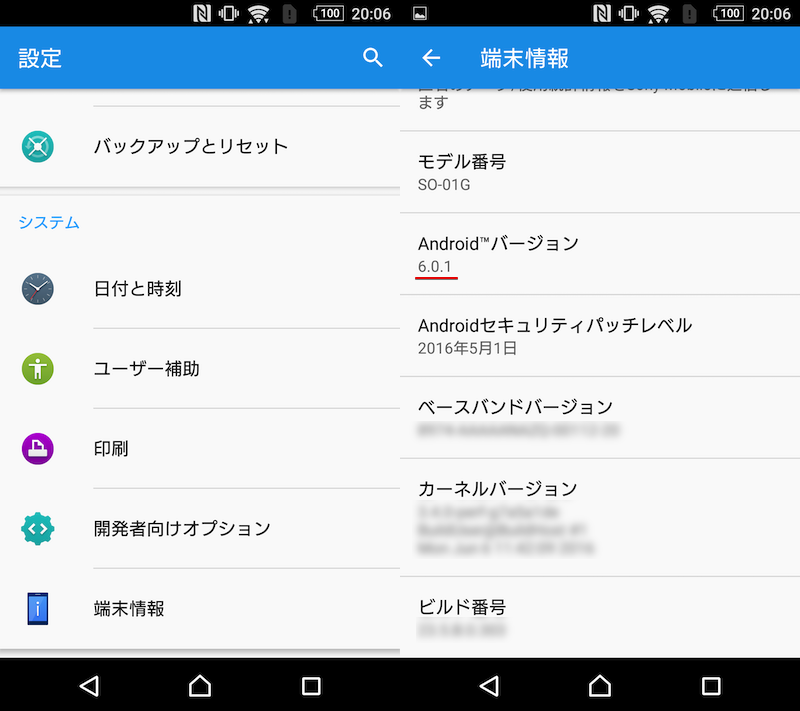
Task: Tap the ビルド番号 row
Action: click(x=600, y=617)
